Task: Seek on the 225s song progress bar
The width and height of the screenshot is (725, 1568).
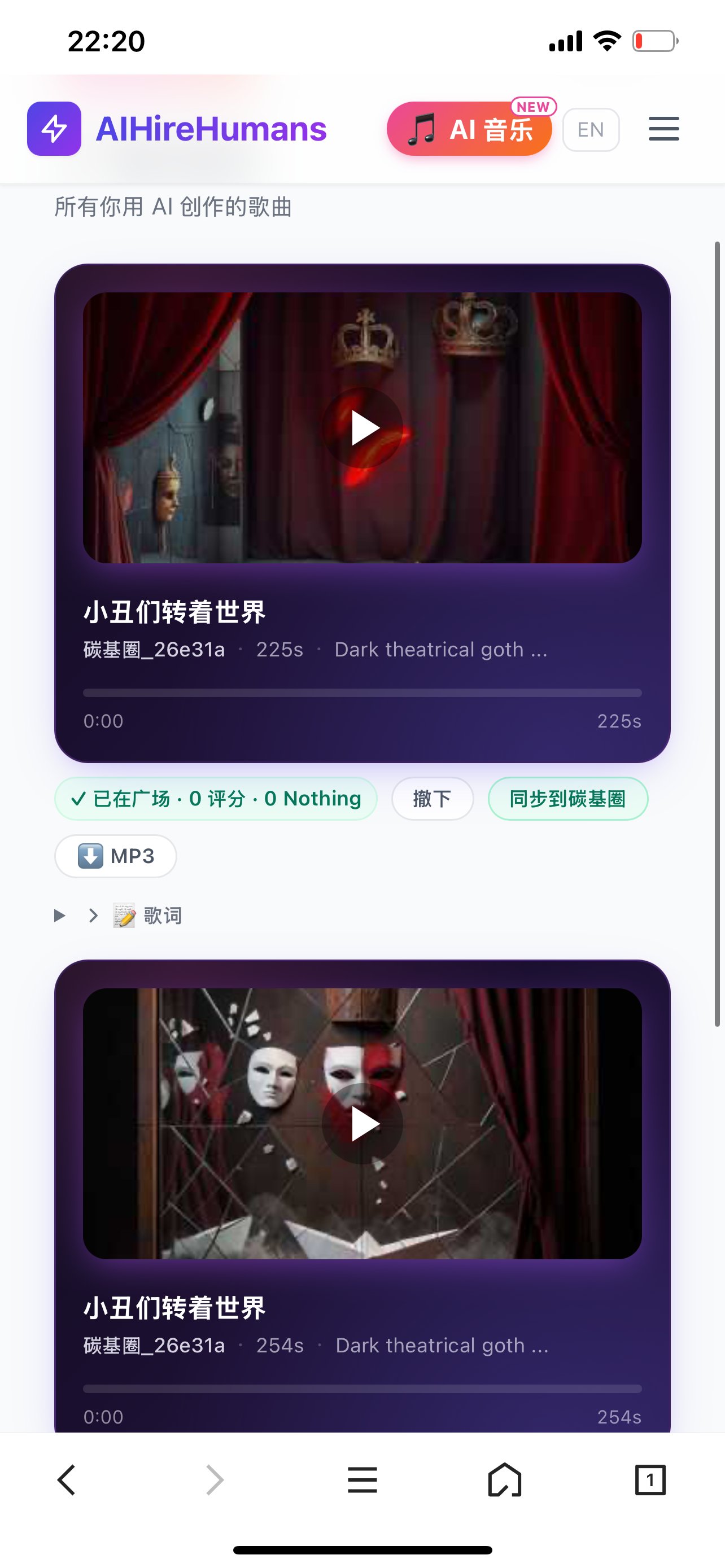Action: [x=362, y=693]
